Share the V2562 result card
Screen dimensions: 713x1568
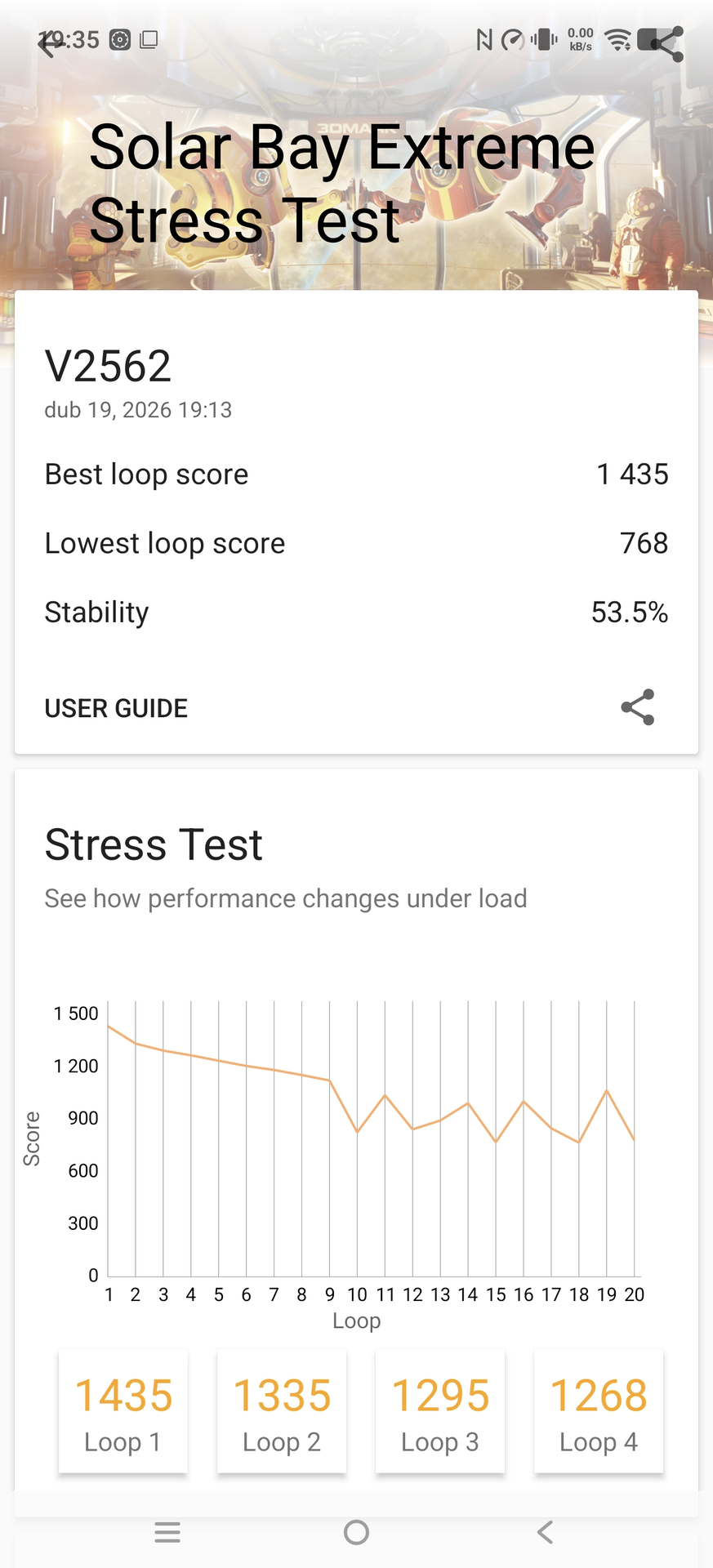click(637, 707)
